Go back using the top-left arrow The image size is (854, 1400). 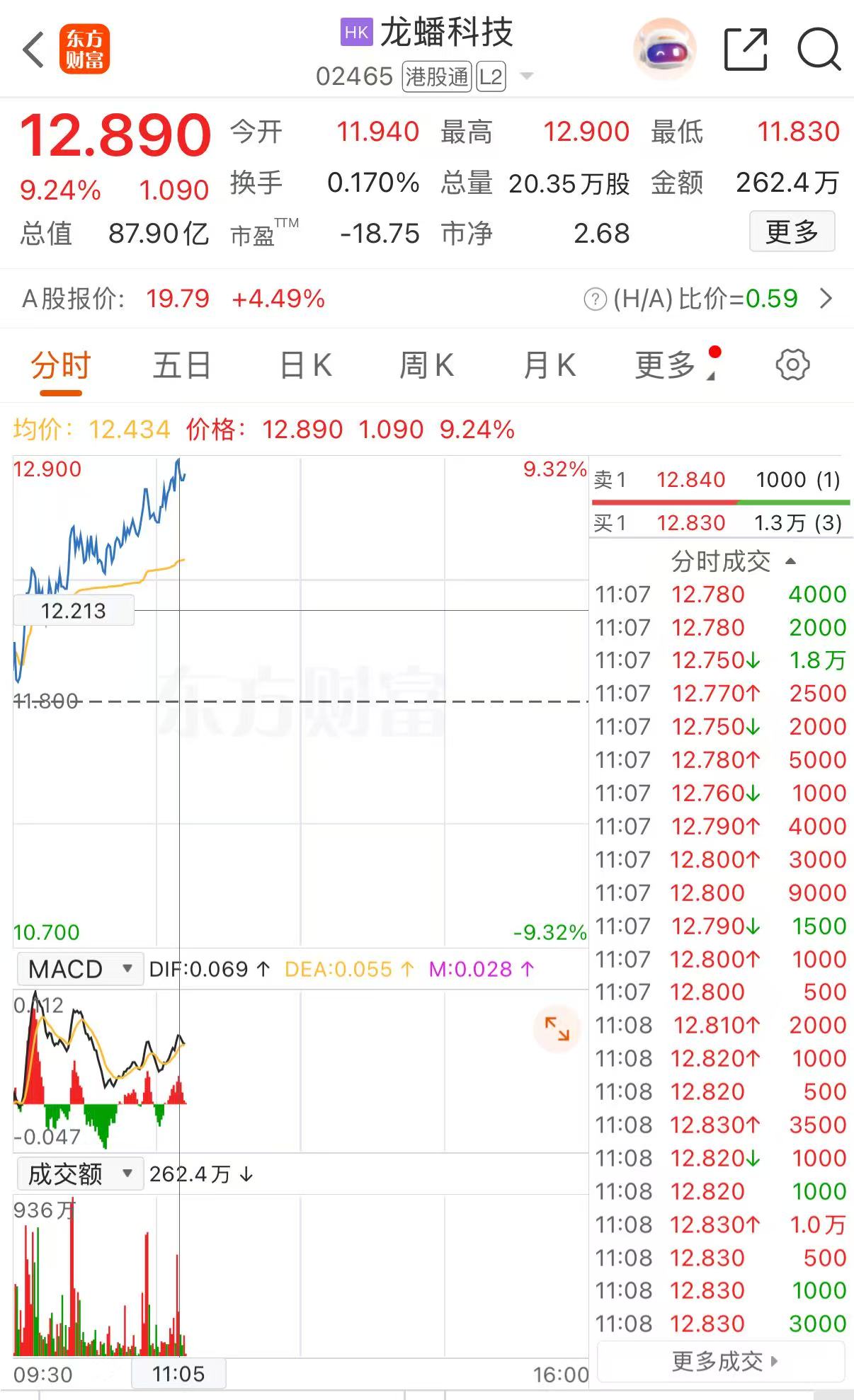[x=33, y=50]
